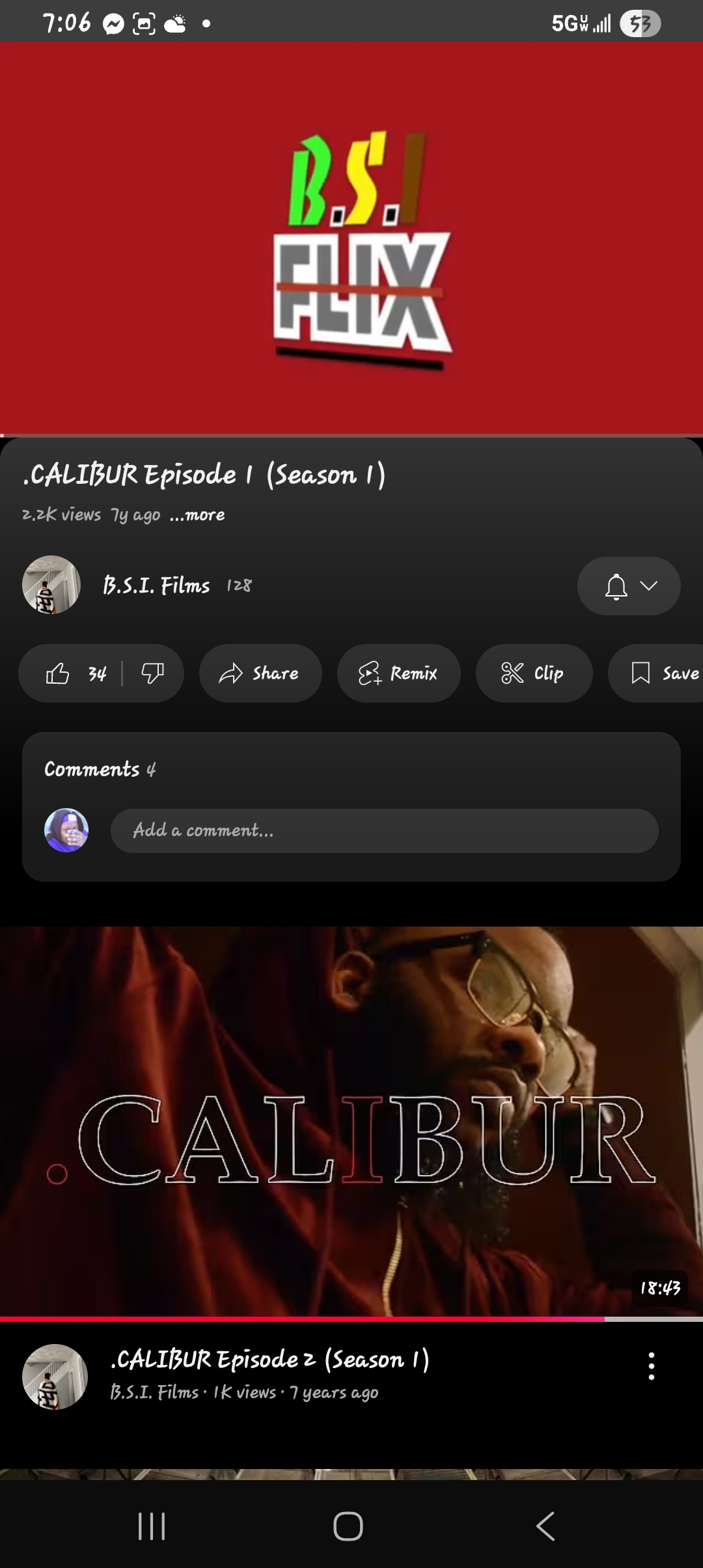Dislike the .CALIBUR Episode 1 video

pos(152,673)
